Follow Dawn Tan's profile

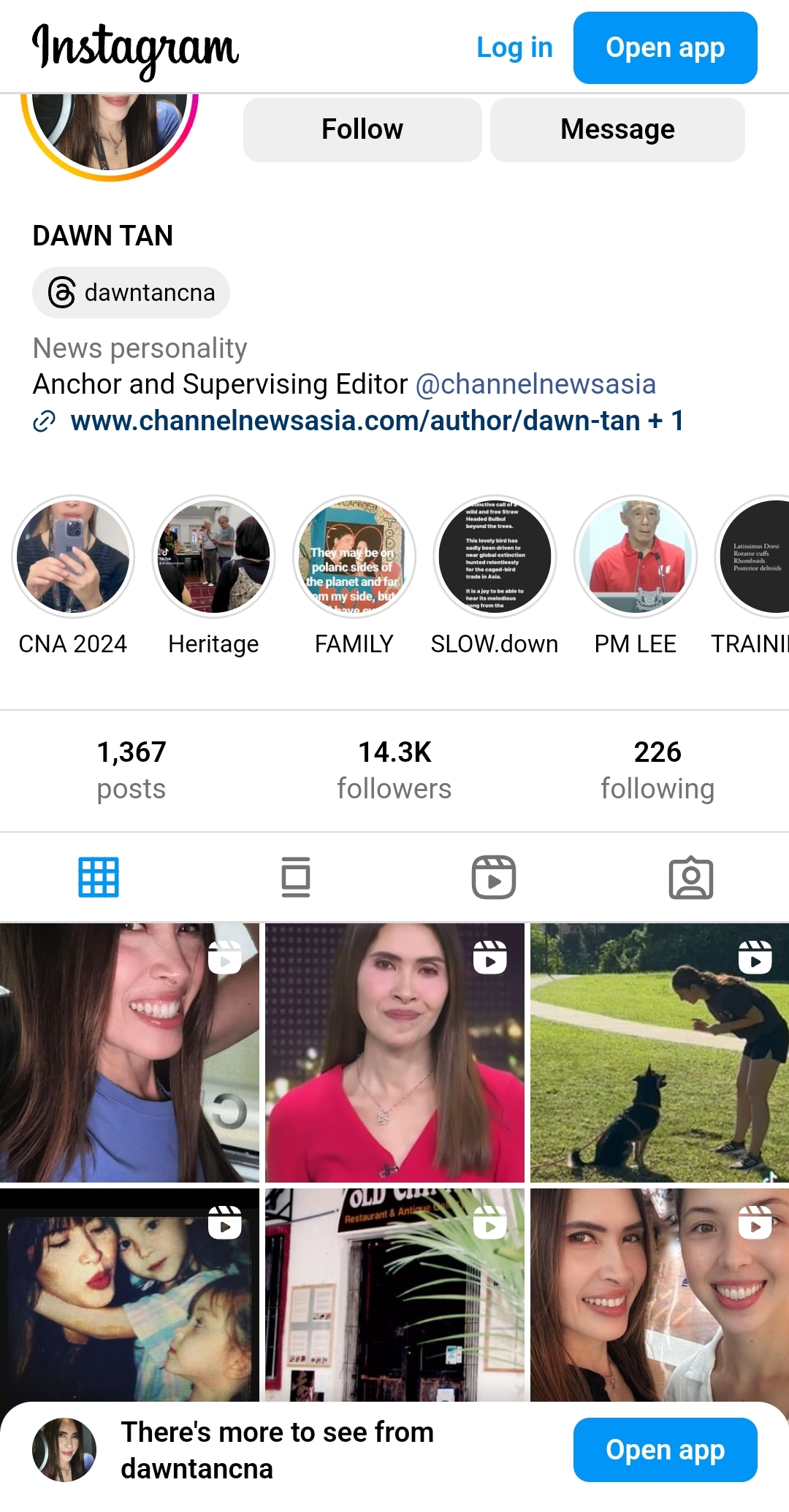[x=362, y=130]
